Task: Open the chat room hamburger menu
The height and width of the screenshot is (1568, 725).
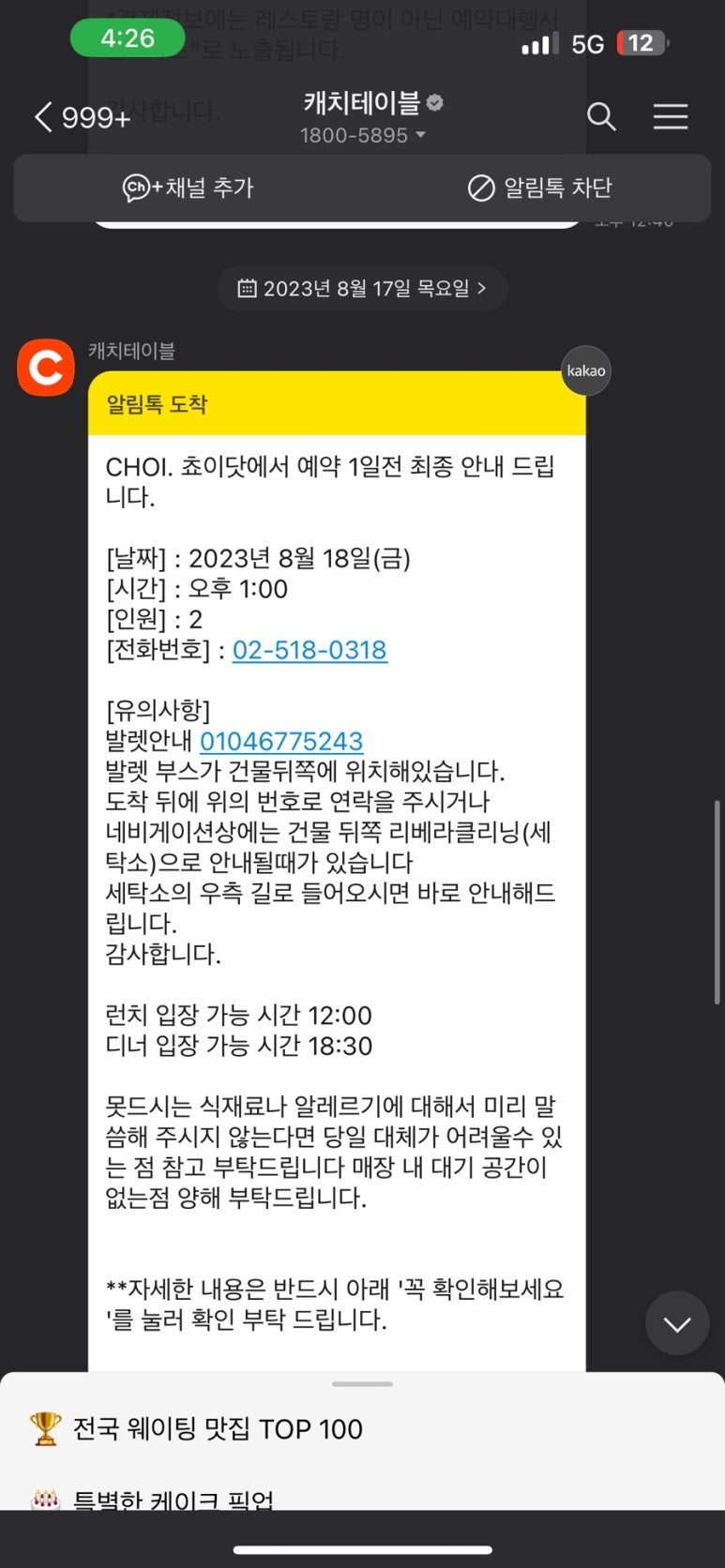Action: [x=670, y=117]
